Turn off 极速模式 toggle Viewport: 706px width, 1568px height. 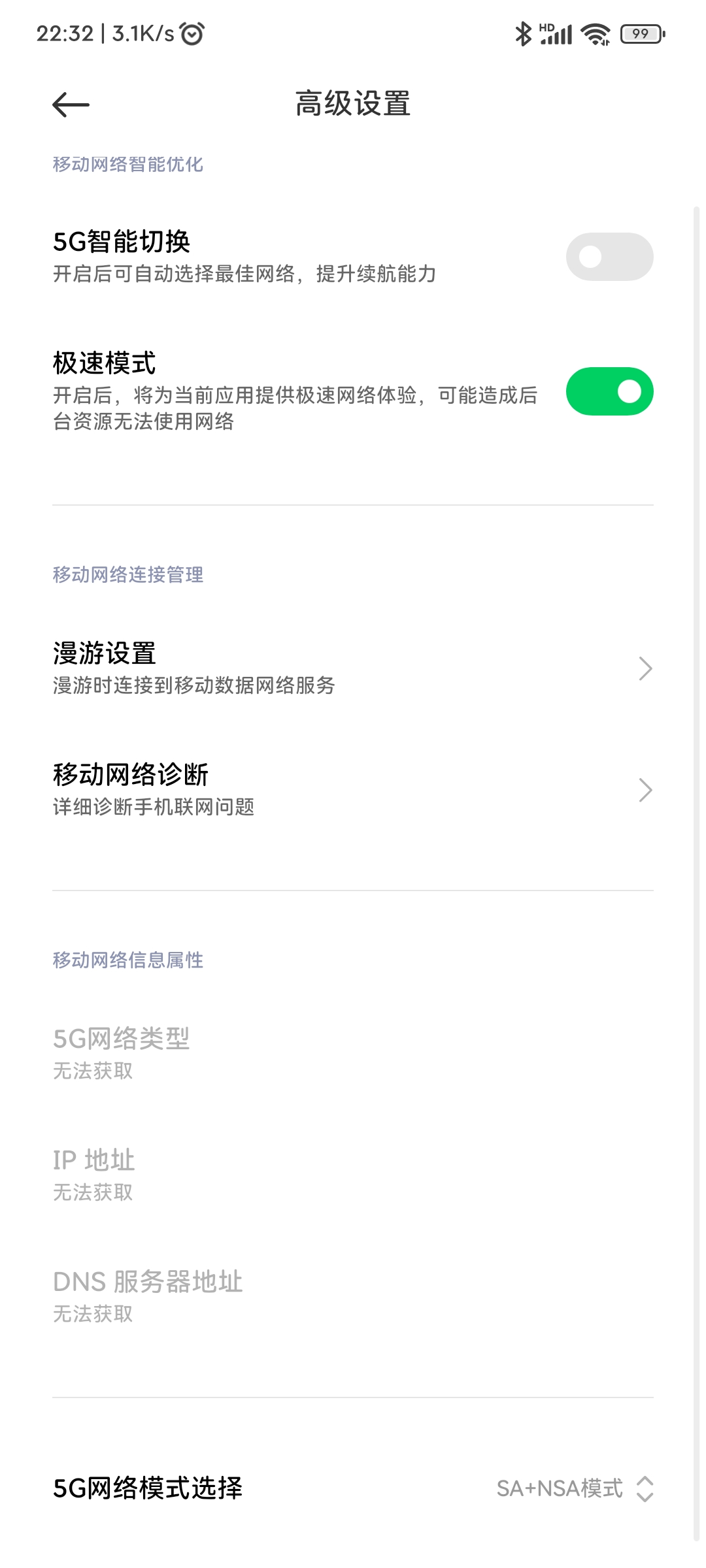click(609, 391)
